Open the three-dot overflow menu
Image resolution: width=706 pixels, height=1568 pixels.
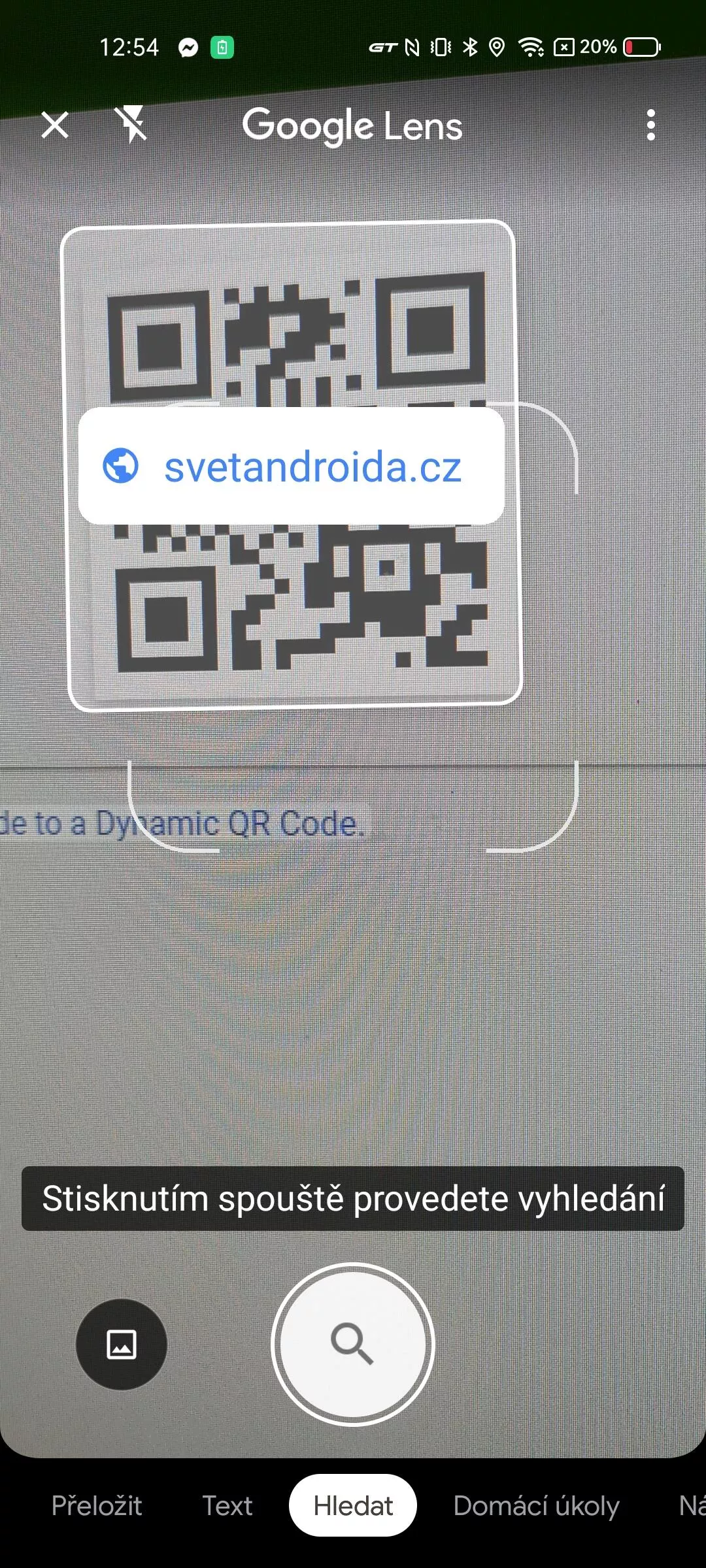(x=650, y=125)
